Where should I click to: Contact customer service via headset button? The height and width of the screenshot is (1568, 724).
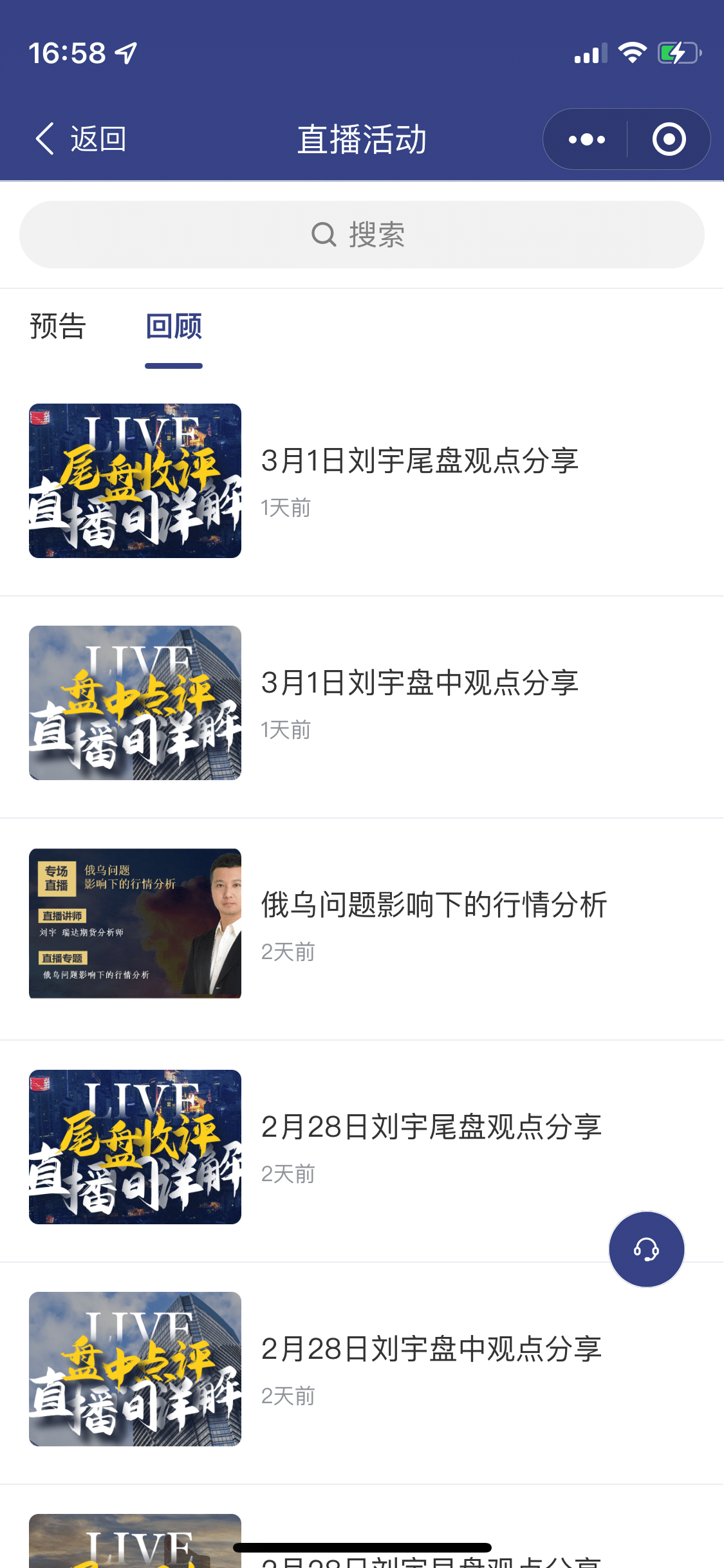coord(646,1249)
